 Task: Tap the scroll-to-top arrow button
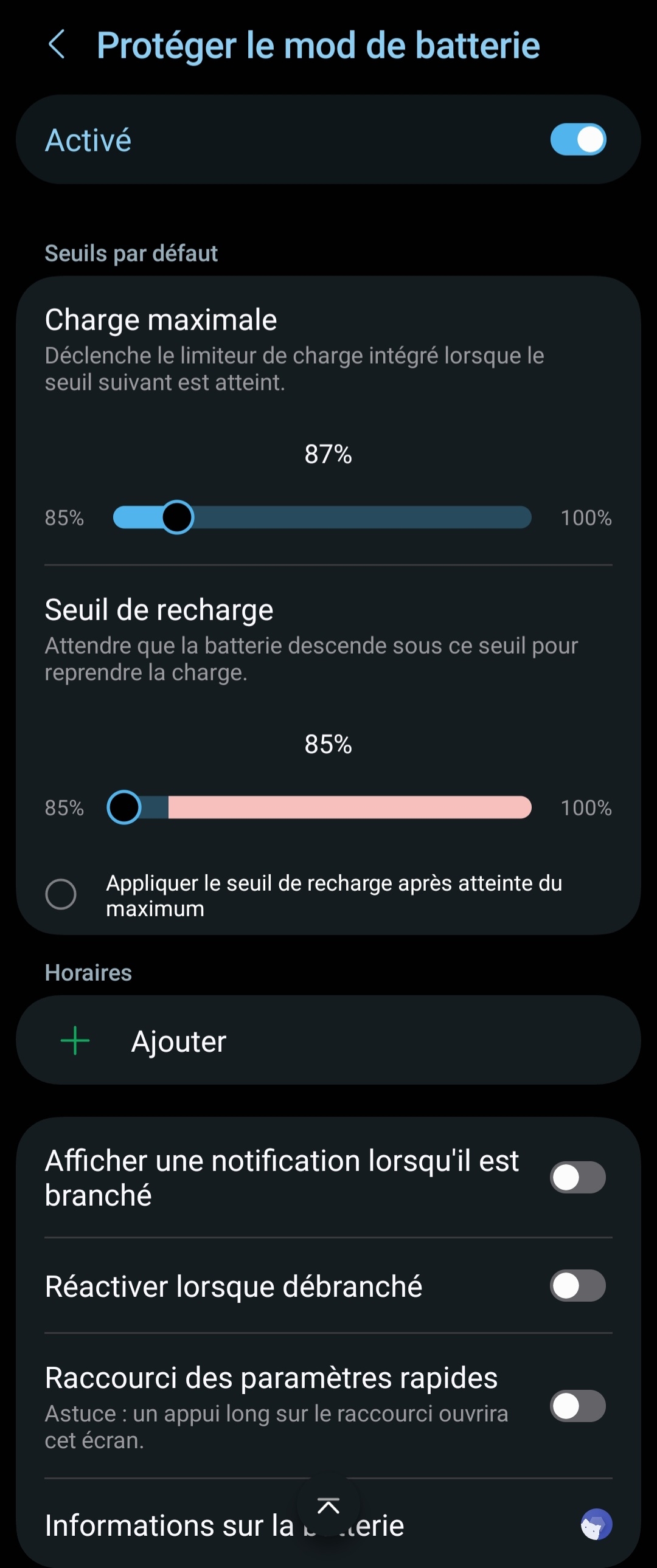[328, 1507]
